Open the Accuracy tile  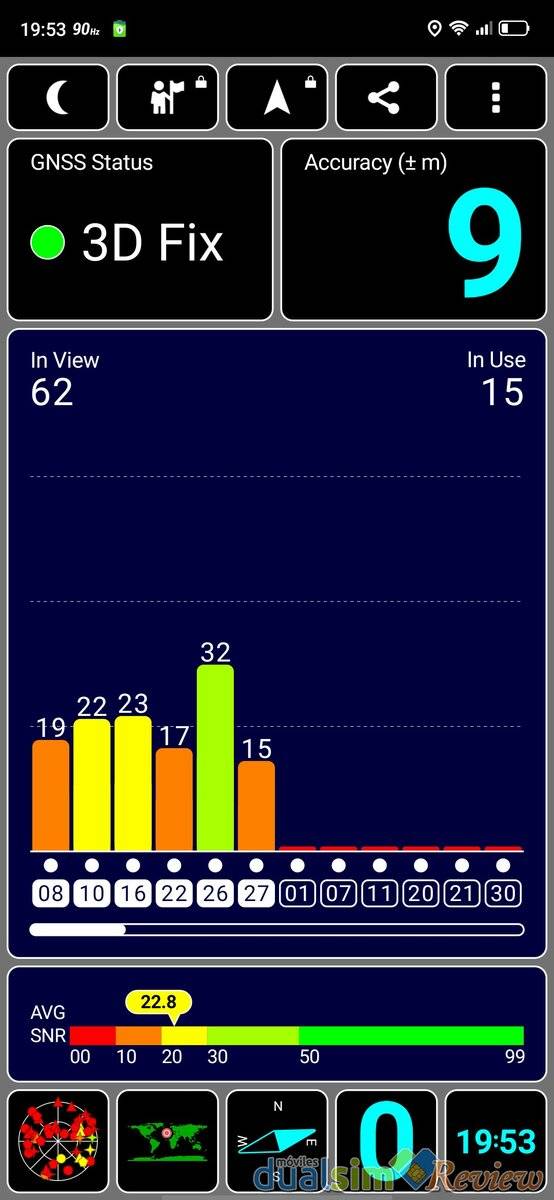414,229
